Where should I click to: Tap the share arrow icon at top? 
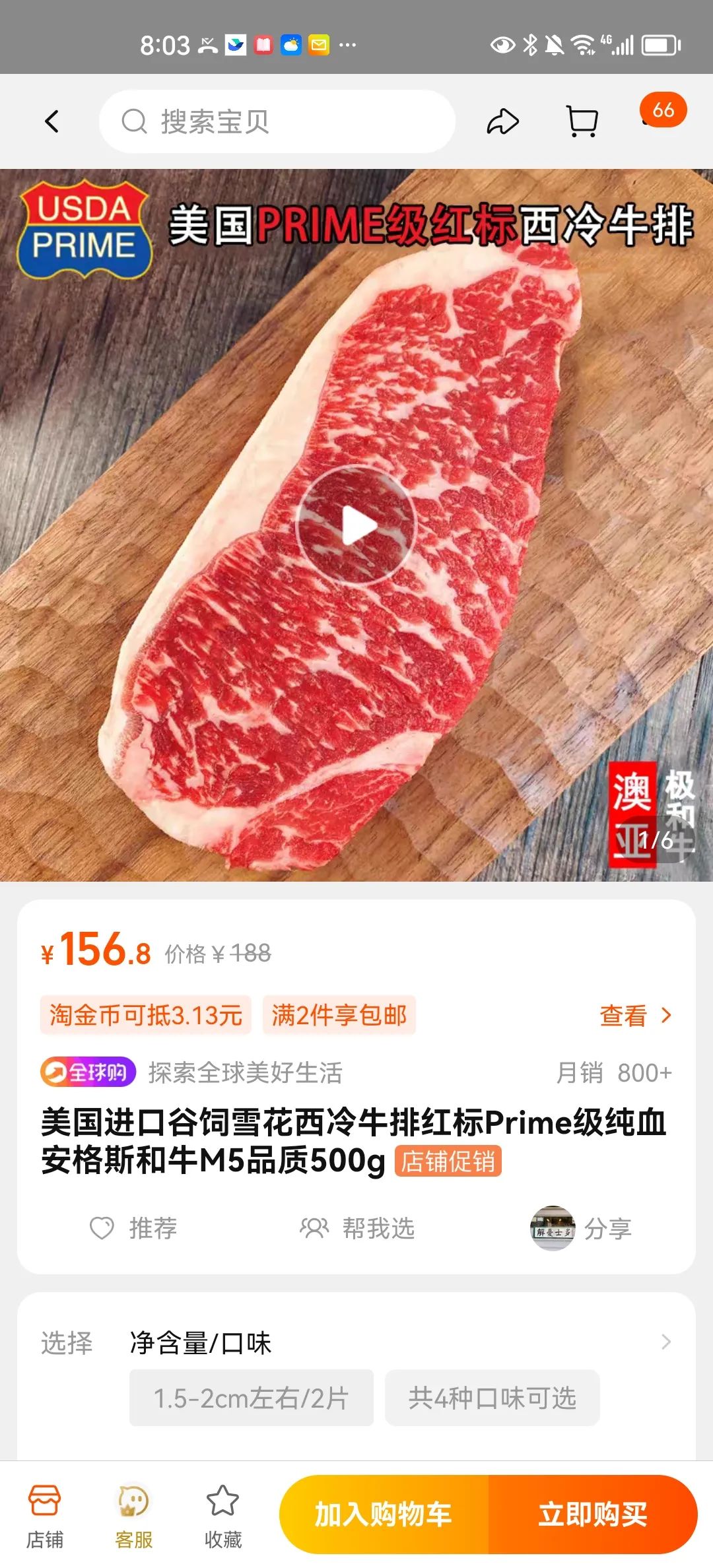point(504,121)
